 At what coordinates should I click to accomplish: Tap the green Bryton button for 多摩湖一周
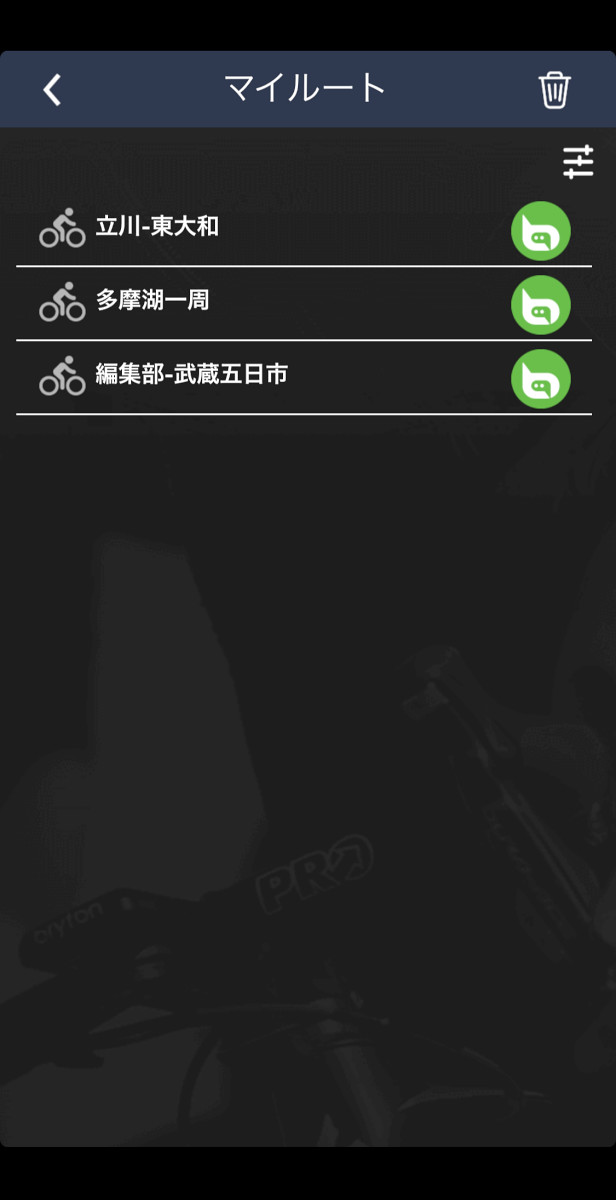pos(541,305)
